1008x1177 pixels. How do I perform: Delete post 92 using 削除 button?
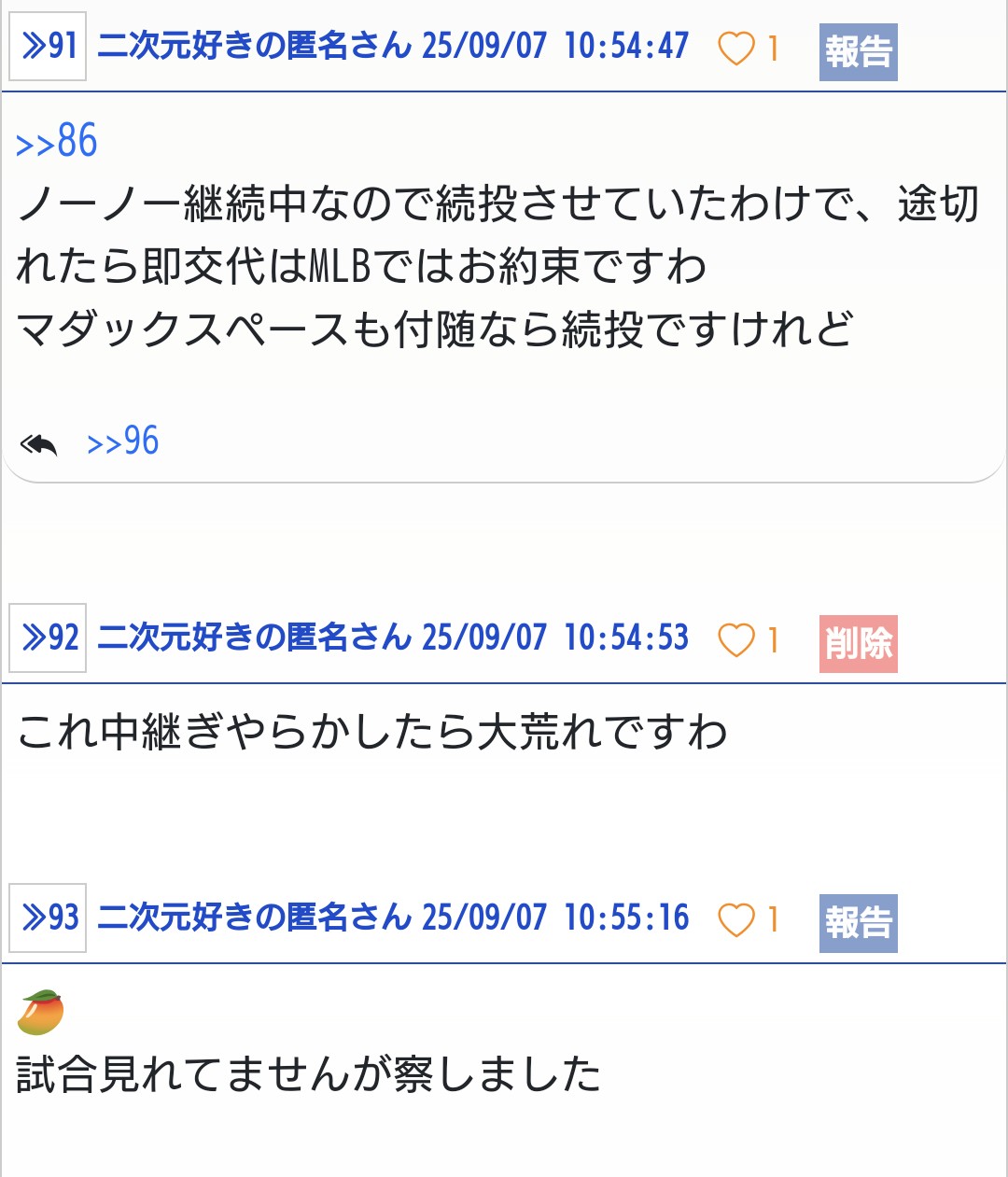click(x=858, y=644)
